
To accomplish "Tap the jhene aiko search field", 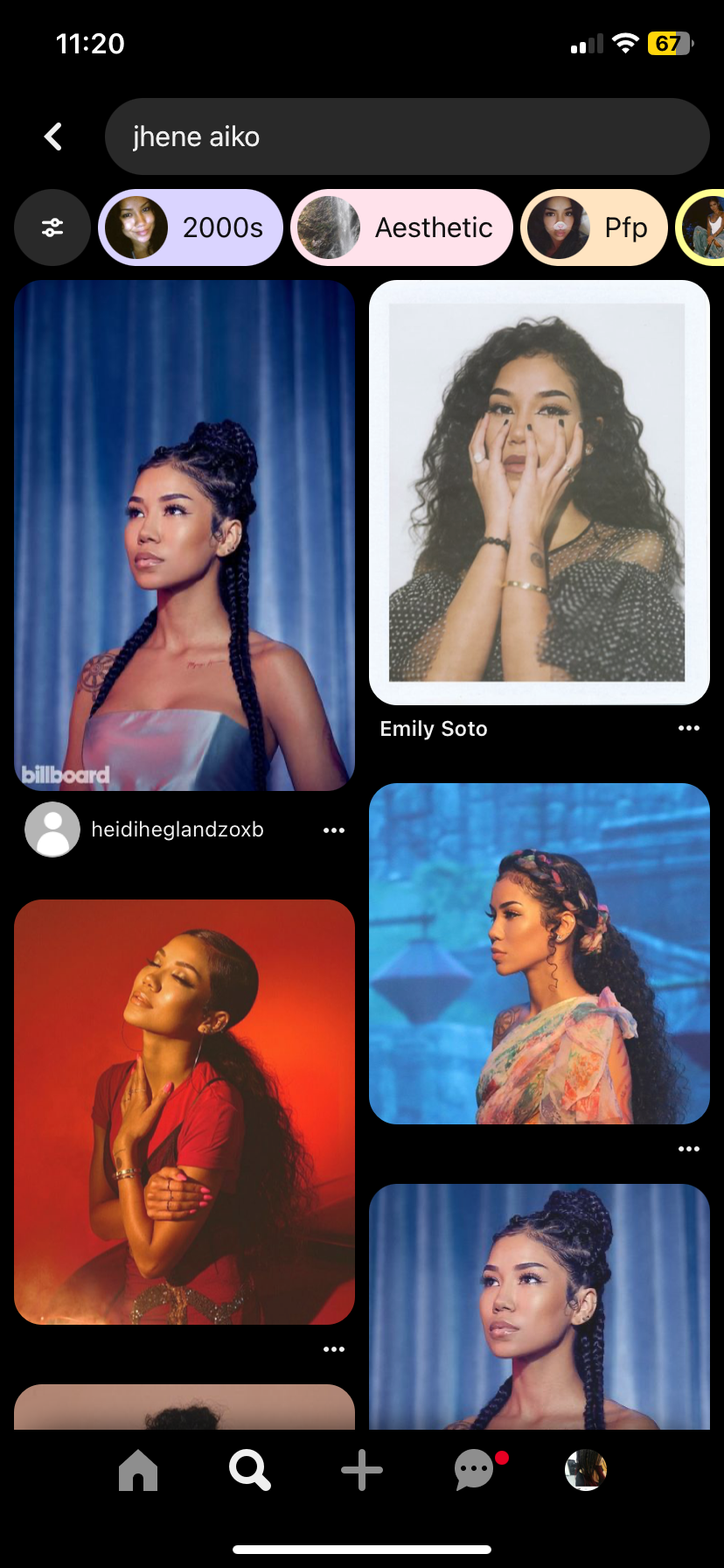I will click(x=407, y=136).
